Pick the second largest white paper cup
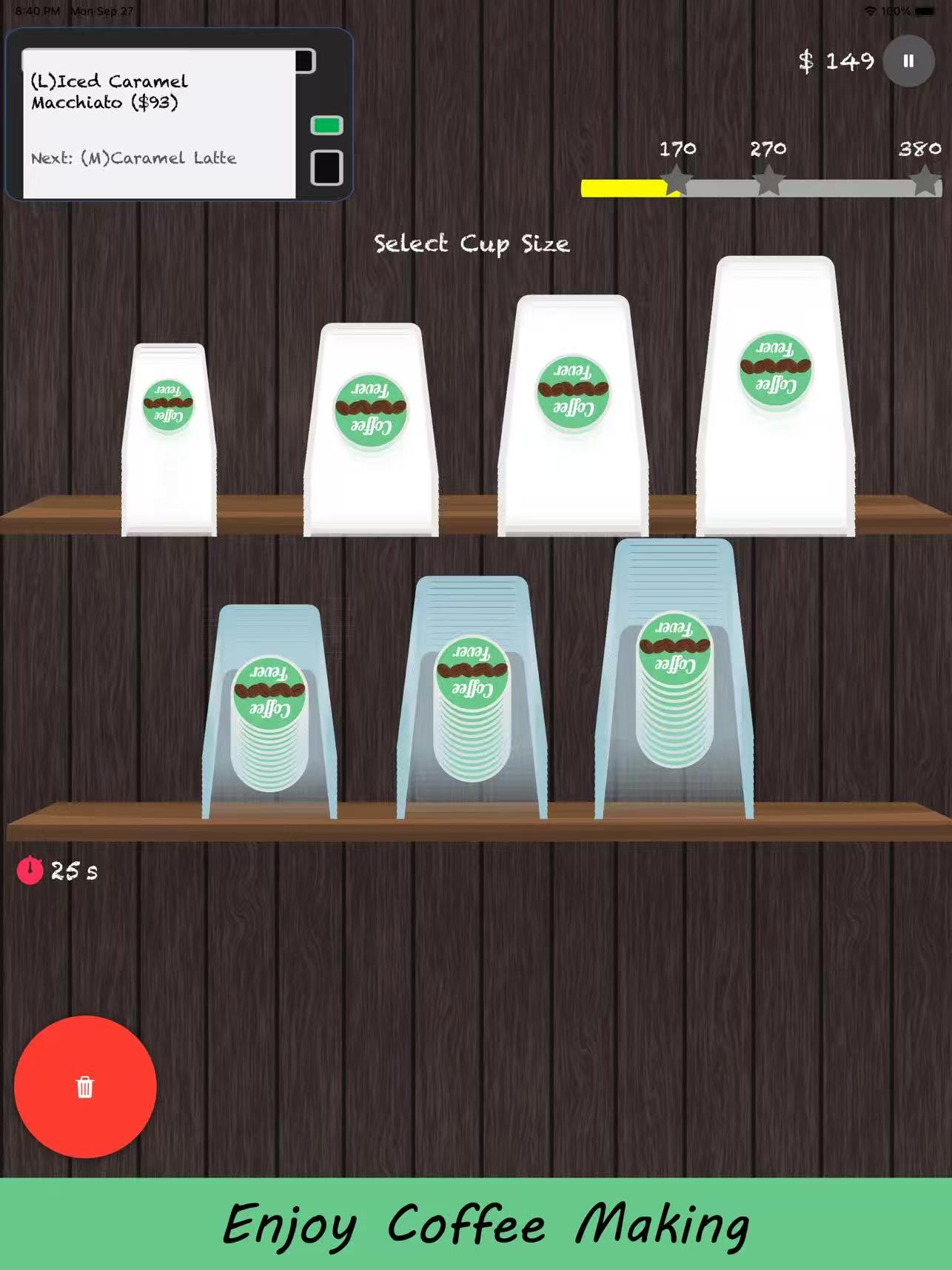 click(573, 414)
